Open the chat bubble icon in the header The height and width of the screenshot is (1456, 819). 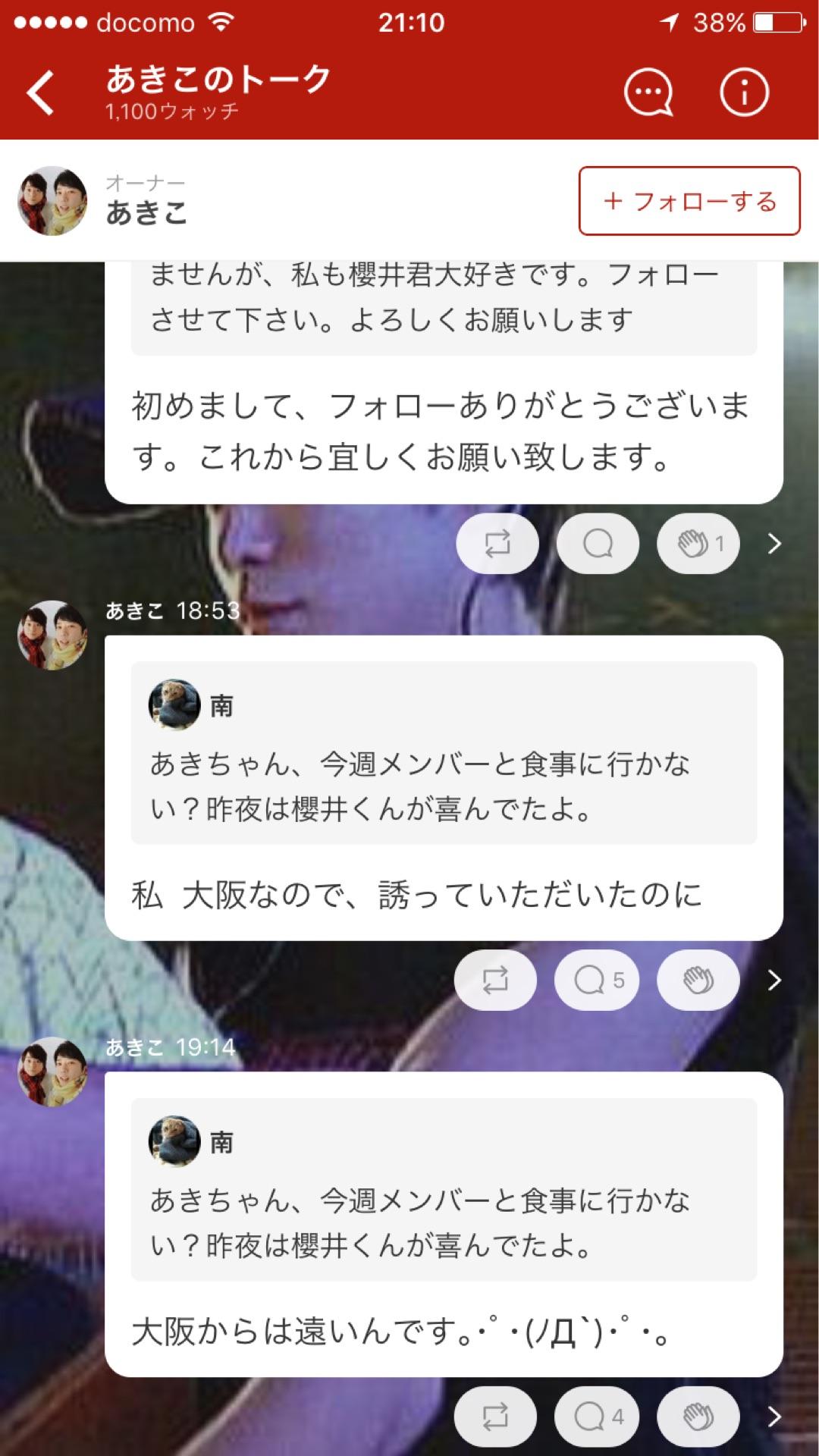click(x=647, y=92)
